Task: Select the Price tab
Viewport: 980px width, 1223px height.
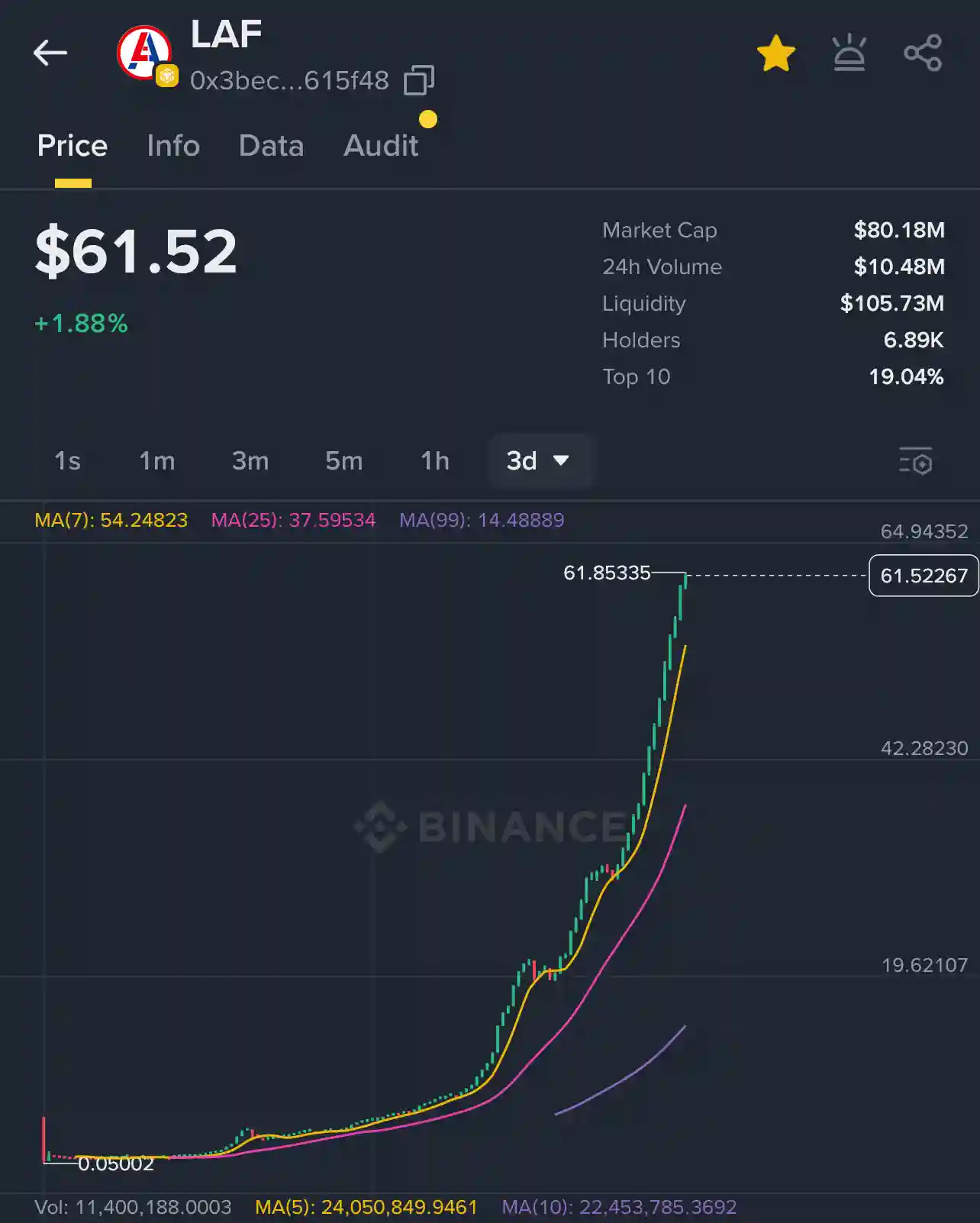Action: pyautogui.click(x=73, y=146)
